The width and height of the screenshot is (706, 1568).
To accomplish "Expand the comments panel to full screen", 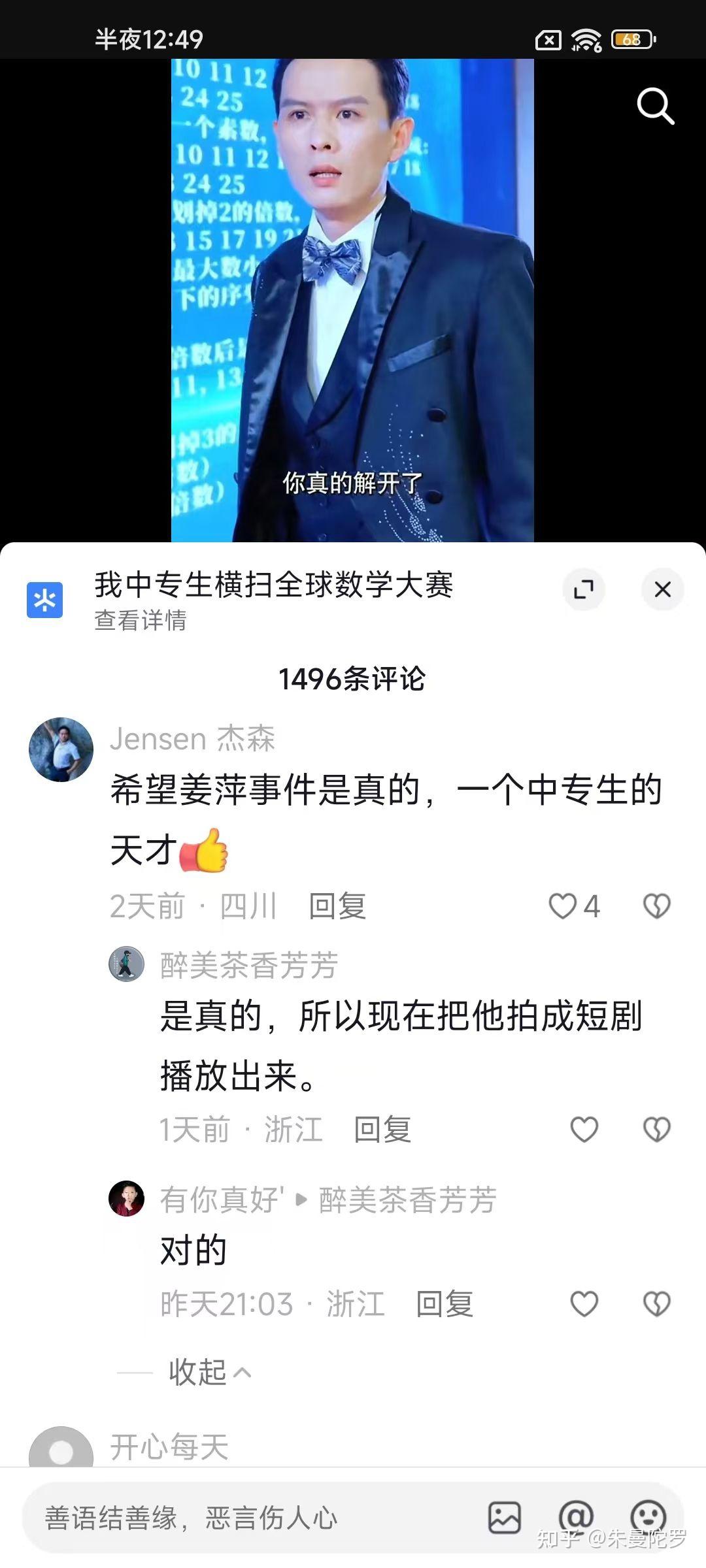I will click(x=583, y=589).
